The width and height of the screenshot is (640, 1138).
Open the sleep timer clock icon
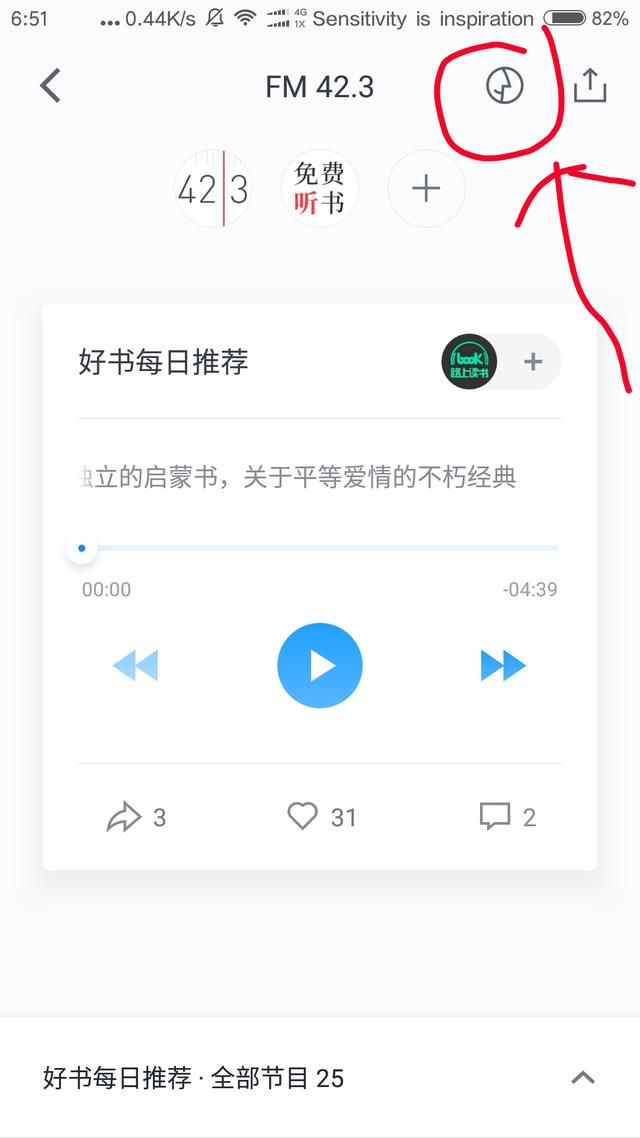click(x=504, y=86)
